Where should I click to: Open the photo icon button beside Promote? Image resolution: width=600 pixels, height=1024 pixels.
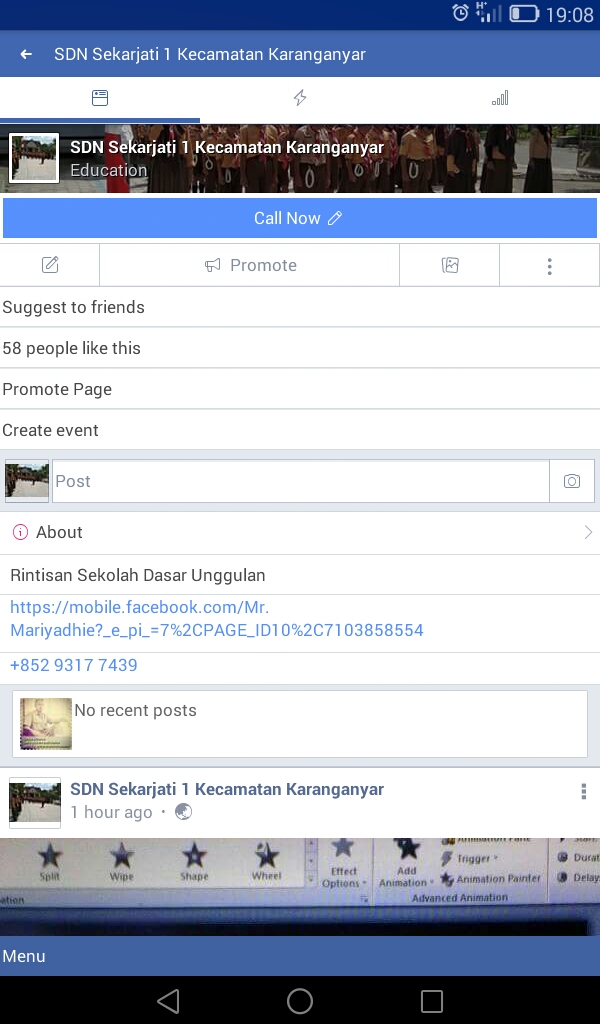(450, 265)
